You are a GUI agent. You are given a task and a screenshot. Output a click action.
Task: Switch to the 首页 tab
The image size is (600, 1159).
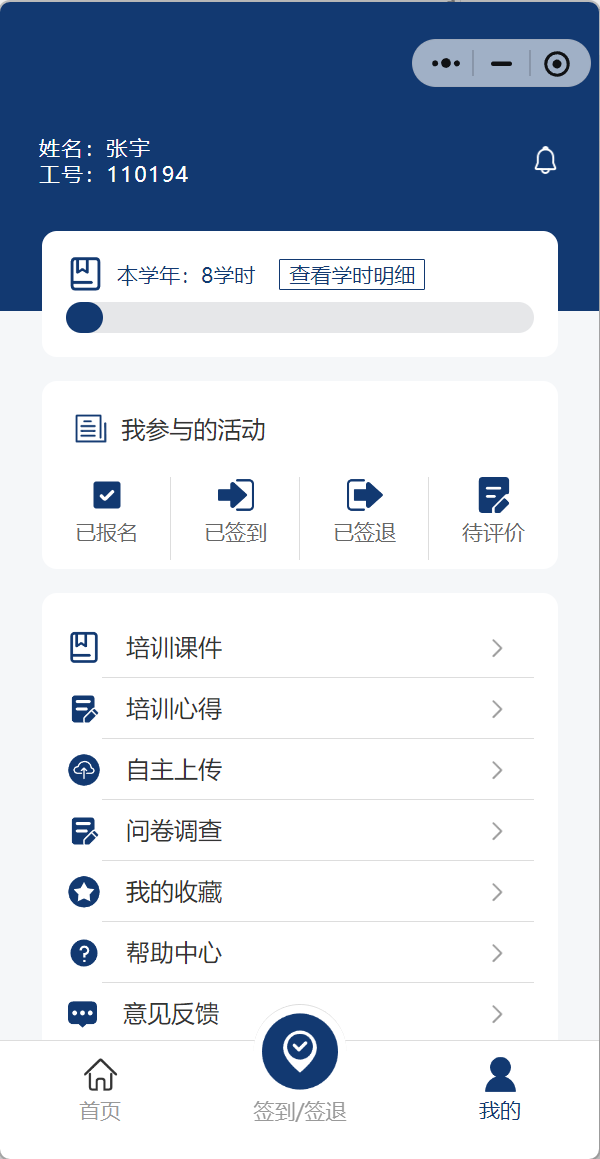point(100,1089)
